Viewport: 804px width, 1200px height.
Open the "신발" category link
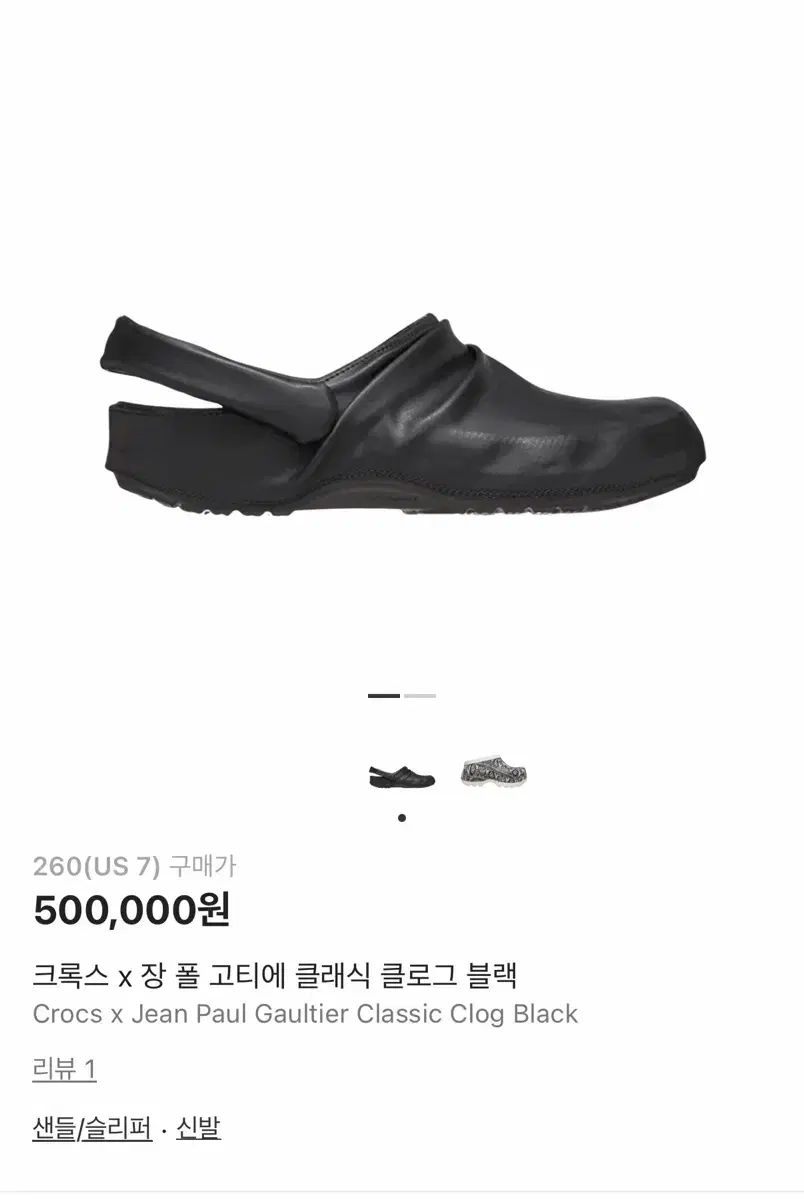200,1132
